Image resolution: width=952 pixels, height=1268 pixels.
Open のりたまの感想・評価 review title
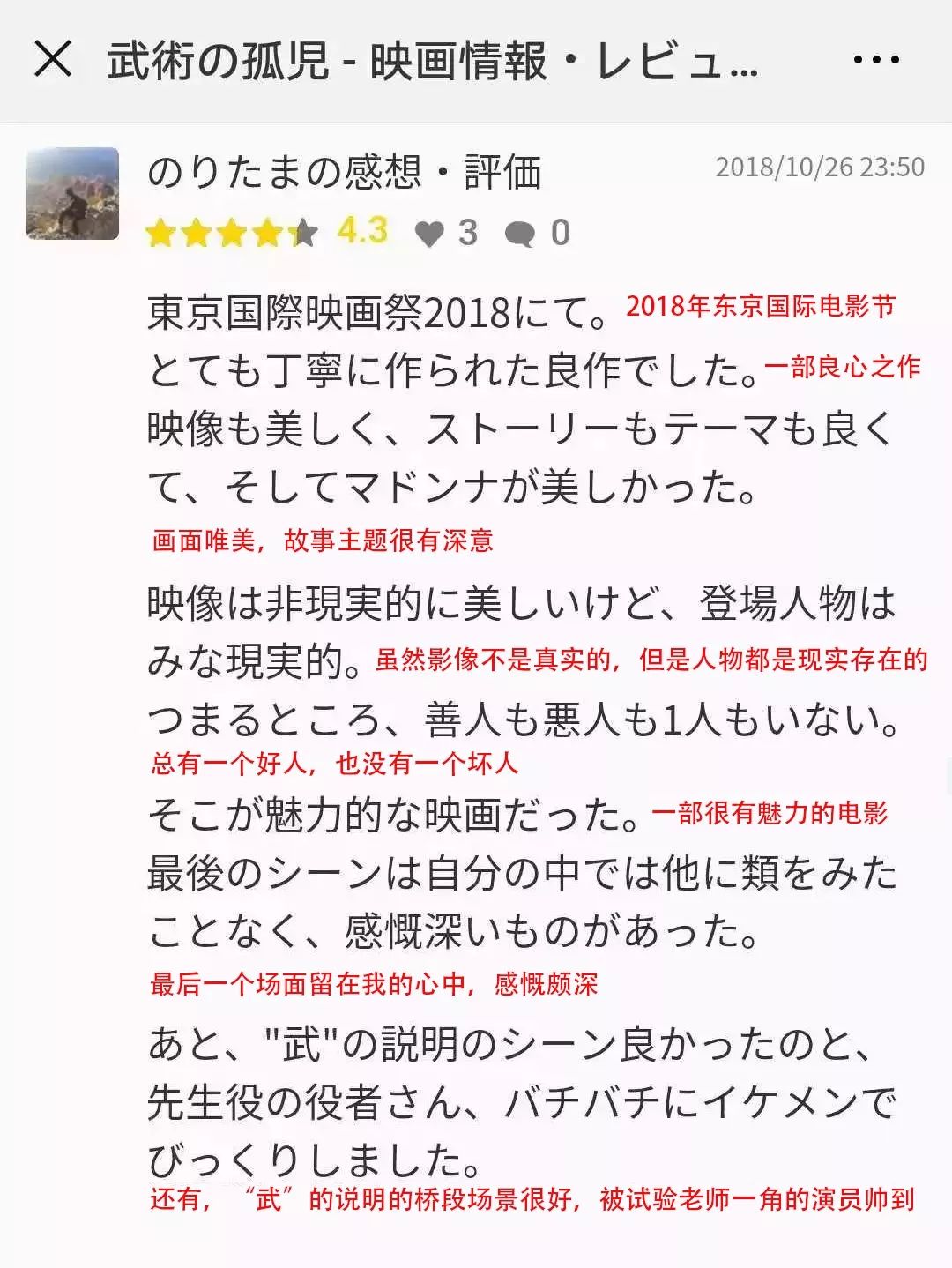point(344,172)
